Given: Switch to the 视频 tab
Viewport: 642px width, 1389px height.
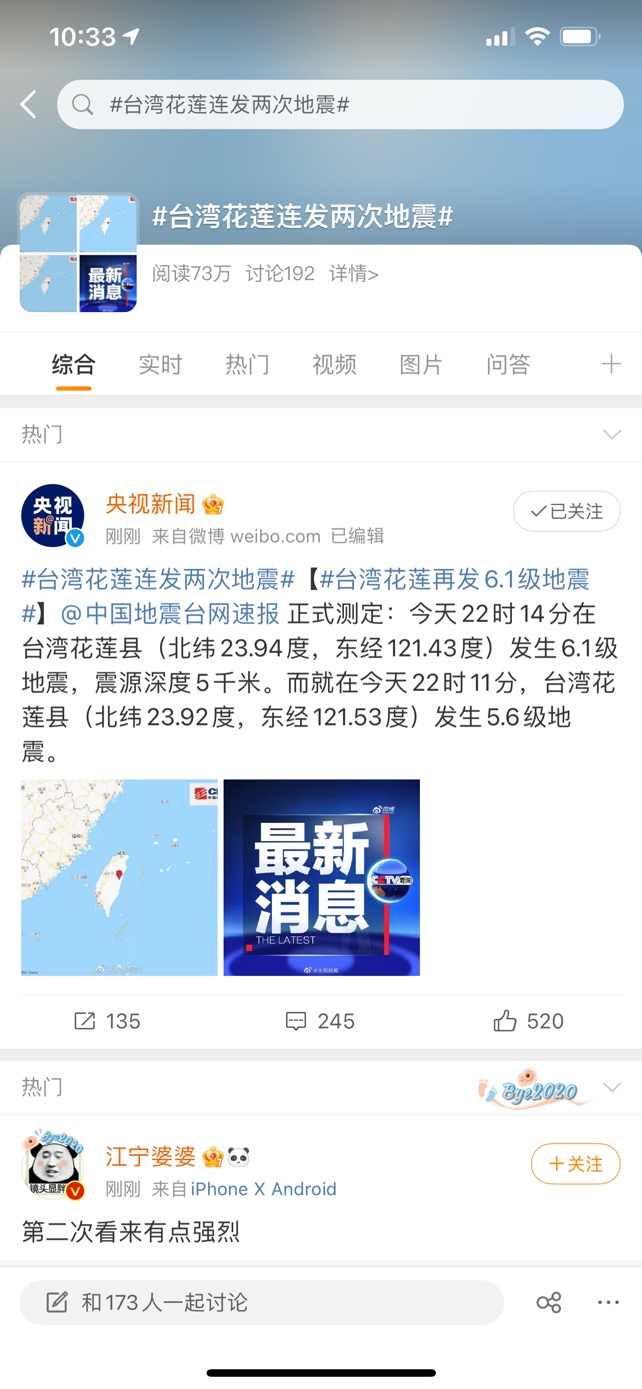Looking at the screenshot, I should click(x=334, y=365).
